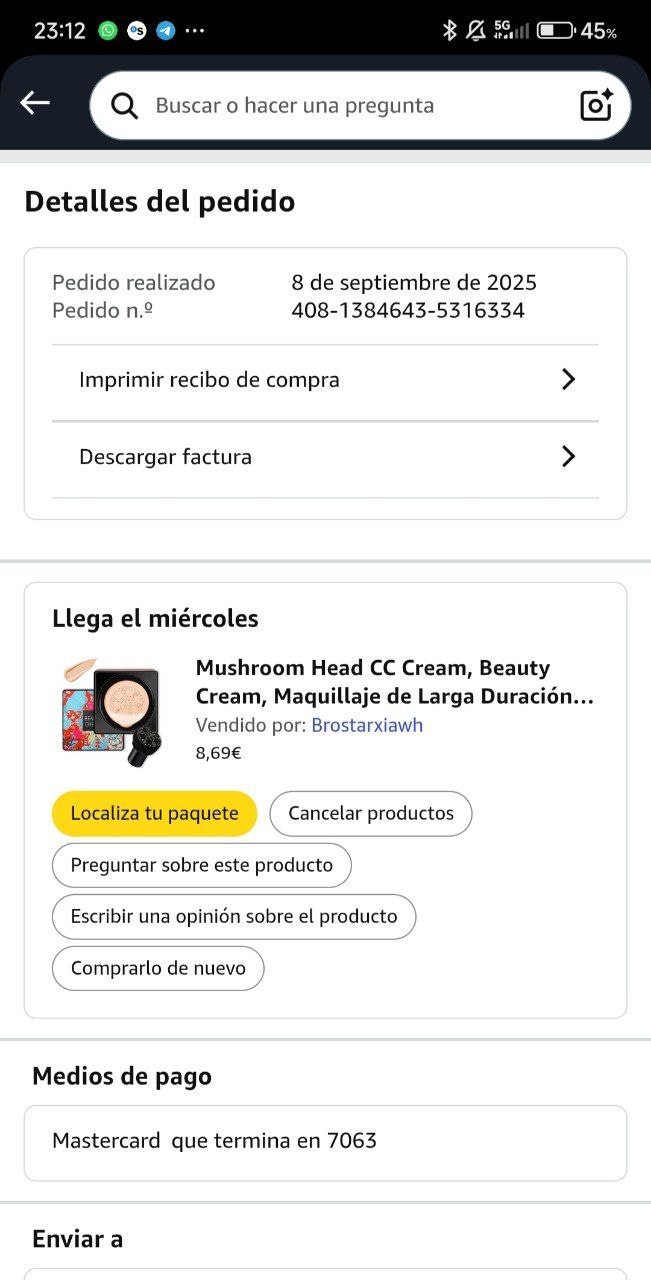The width and height of the screenshot is (651, 1280).
Task: Open 'Descargar factura'
Action: pos(325,457)
